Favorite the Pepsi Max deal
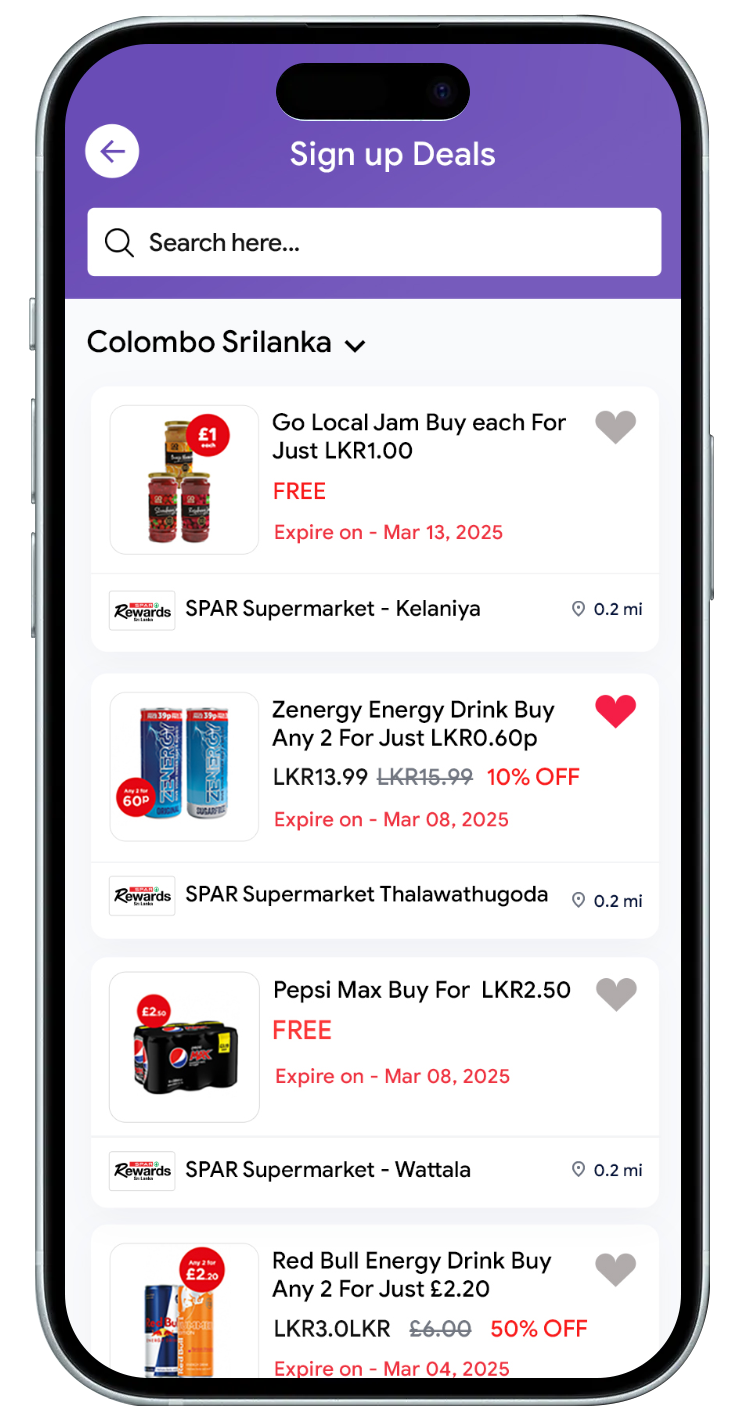The height and width of the screenshot is (1420, 740). 615,994
